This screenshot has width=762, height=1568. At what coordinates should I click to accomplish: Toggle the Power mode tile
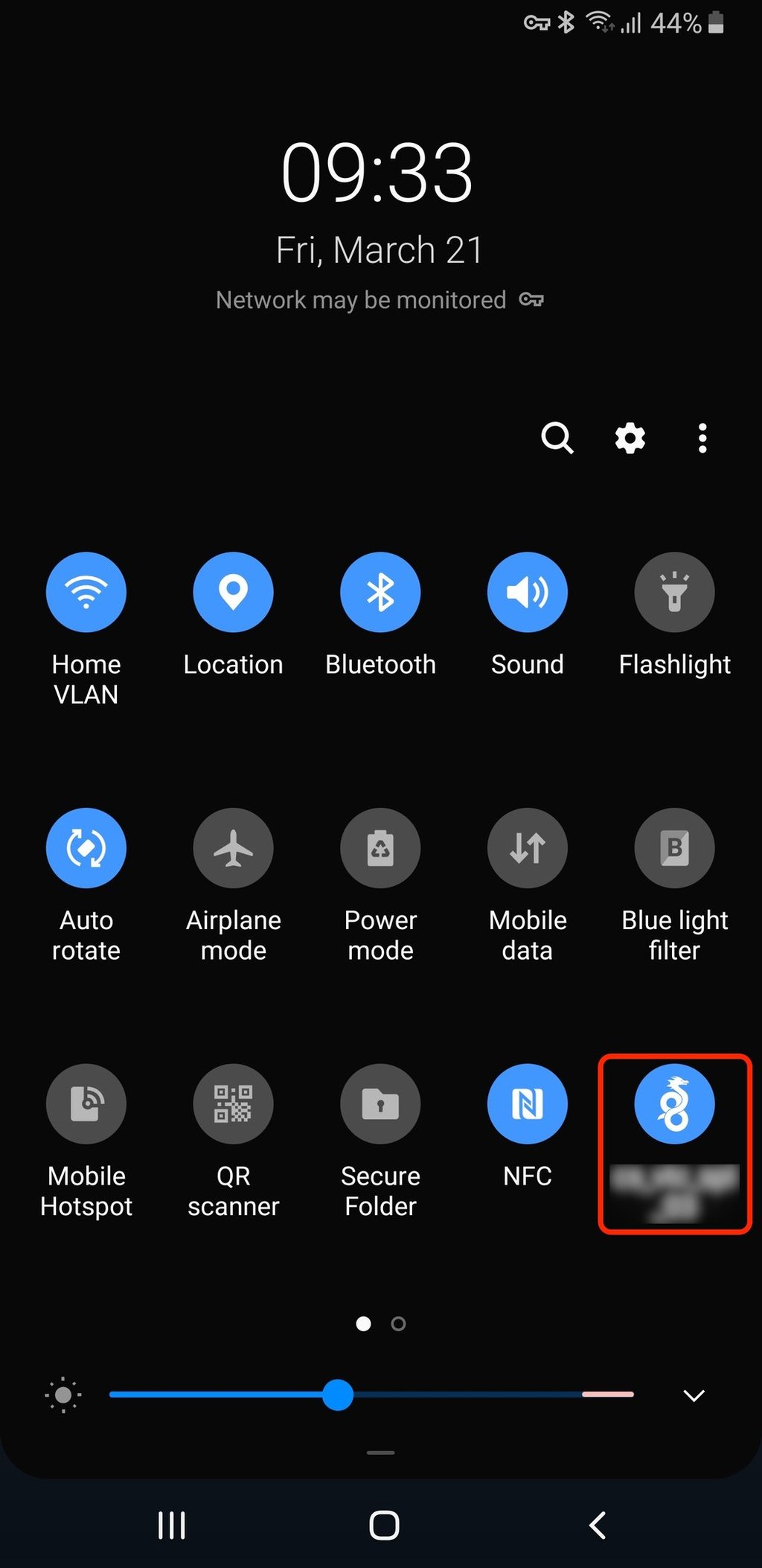380,848
